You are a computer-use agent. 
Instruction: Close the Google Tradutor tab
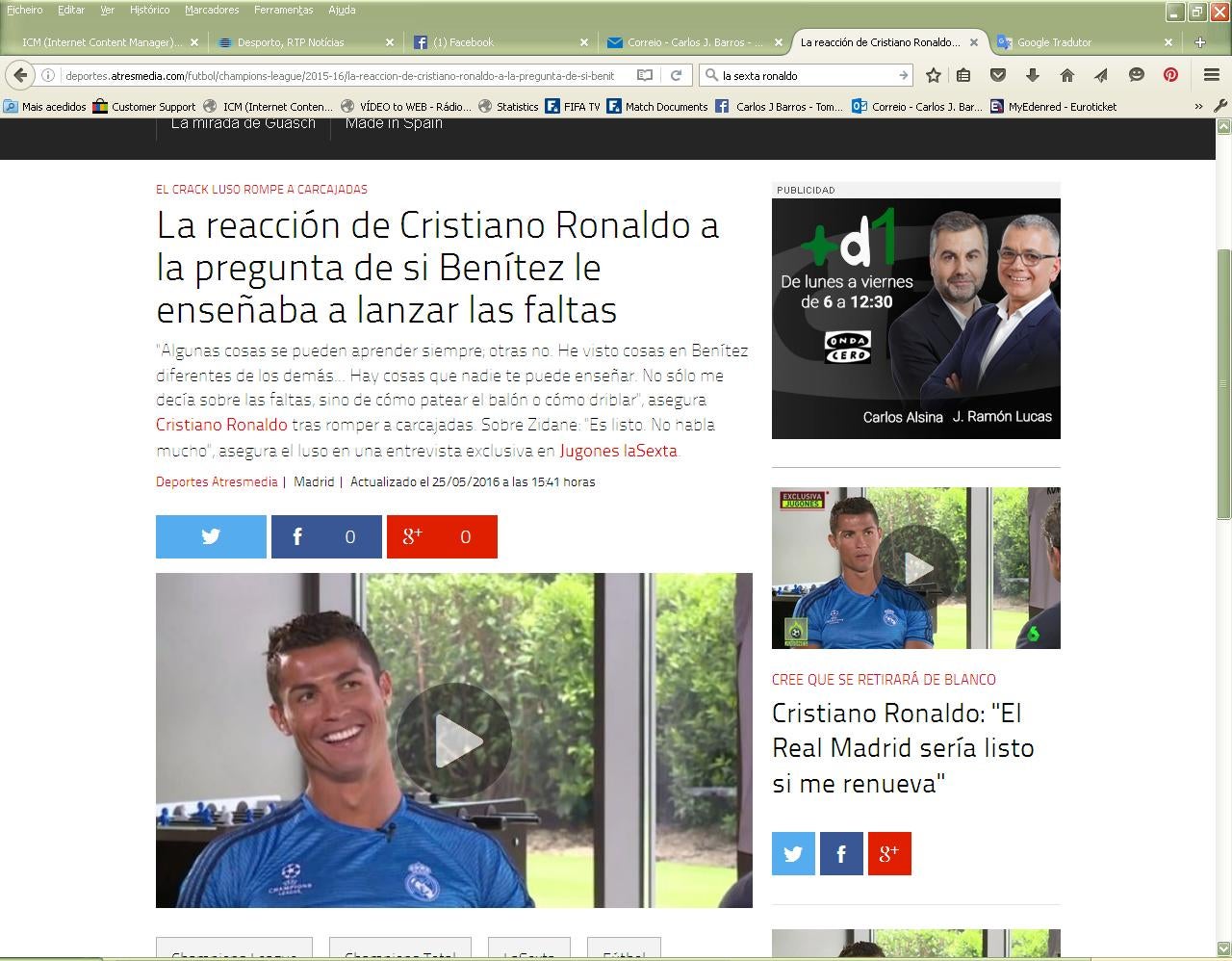tap(1168, 42)
